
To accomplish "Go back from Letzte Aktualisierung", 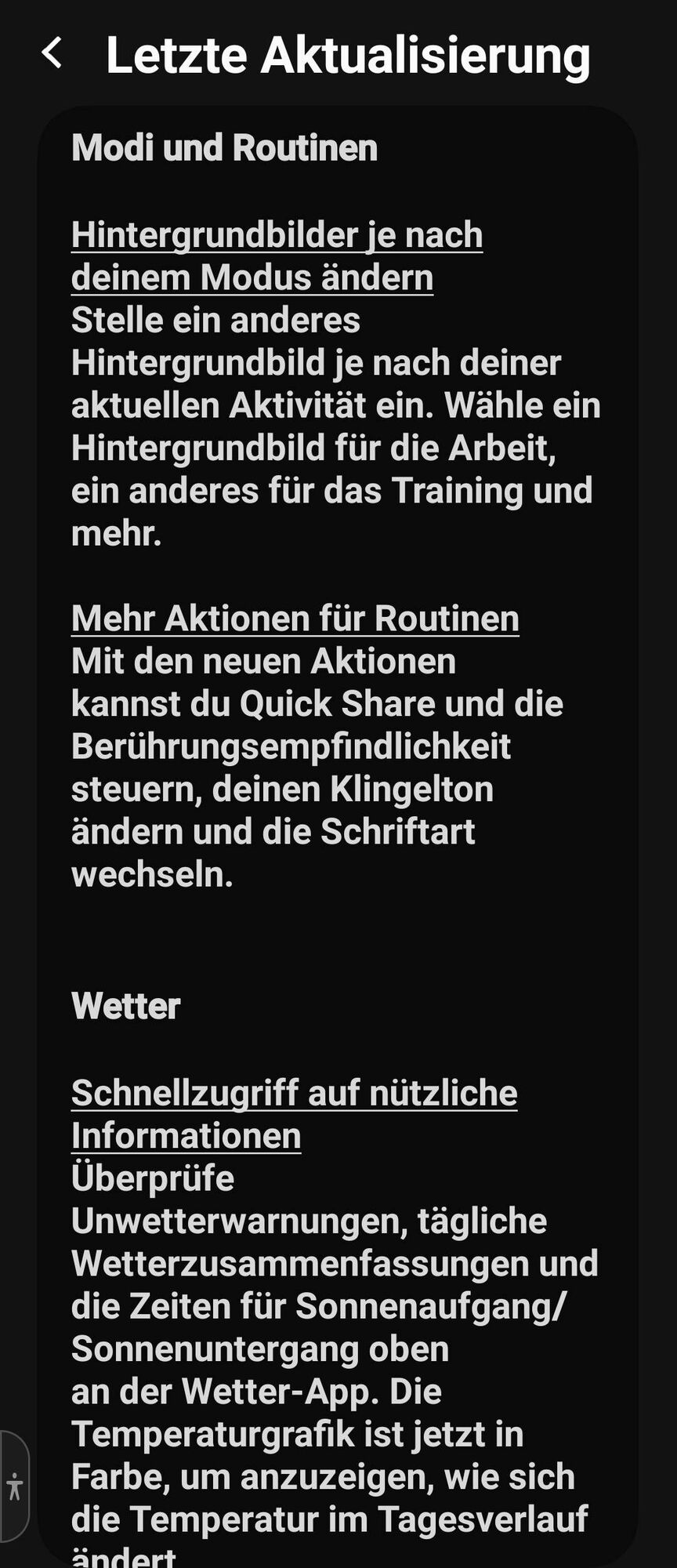I will click(52, 53).
